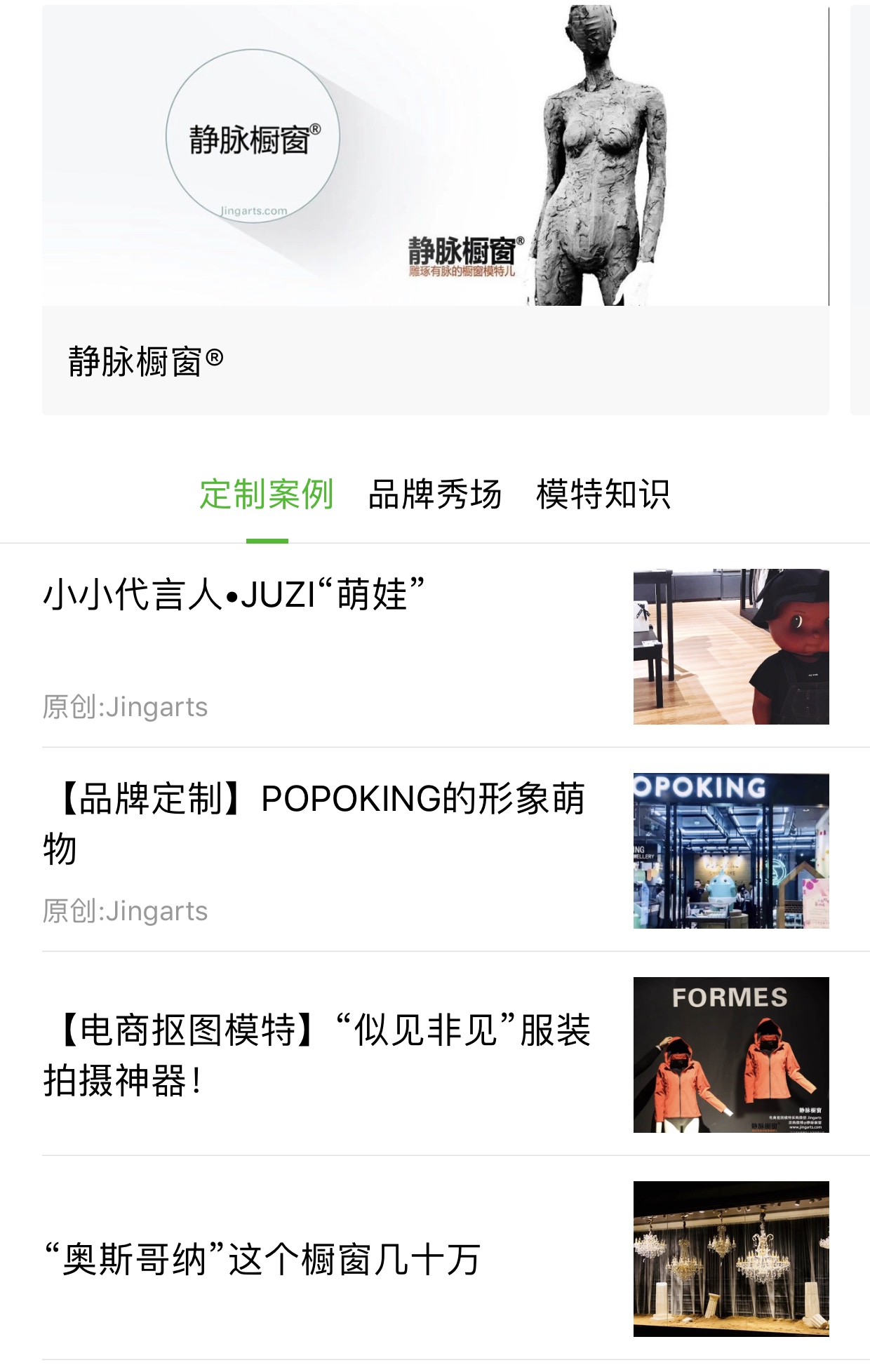Select the 定制案例 tab
The height and width of the screenshot is (1372, 870).
267,495
